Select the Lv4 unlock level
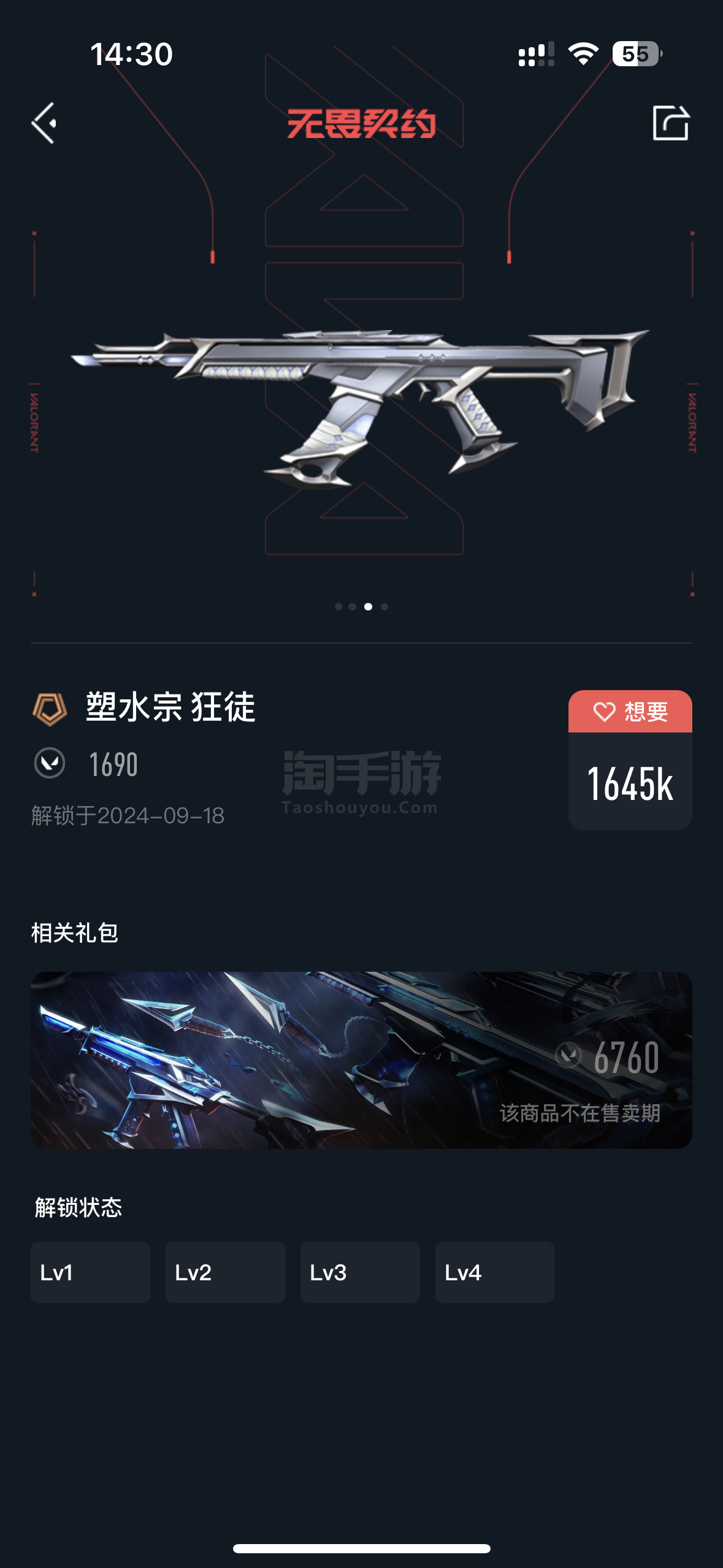The width and height of the screenshot is (723, 1568). tap(494, 1272)
